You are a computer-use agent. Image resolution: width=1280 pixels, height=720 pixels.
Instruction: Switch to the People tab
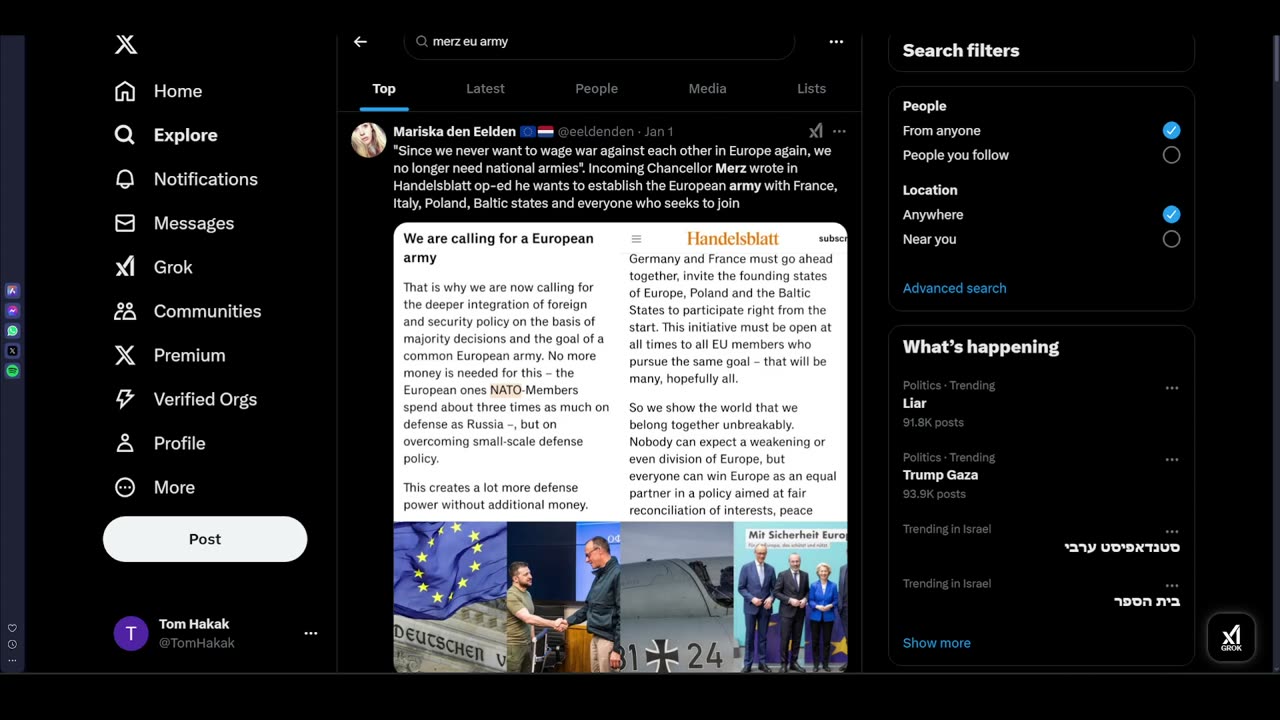[x=596, y=89]
